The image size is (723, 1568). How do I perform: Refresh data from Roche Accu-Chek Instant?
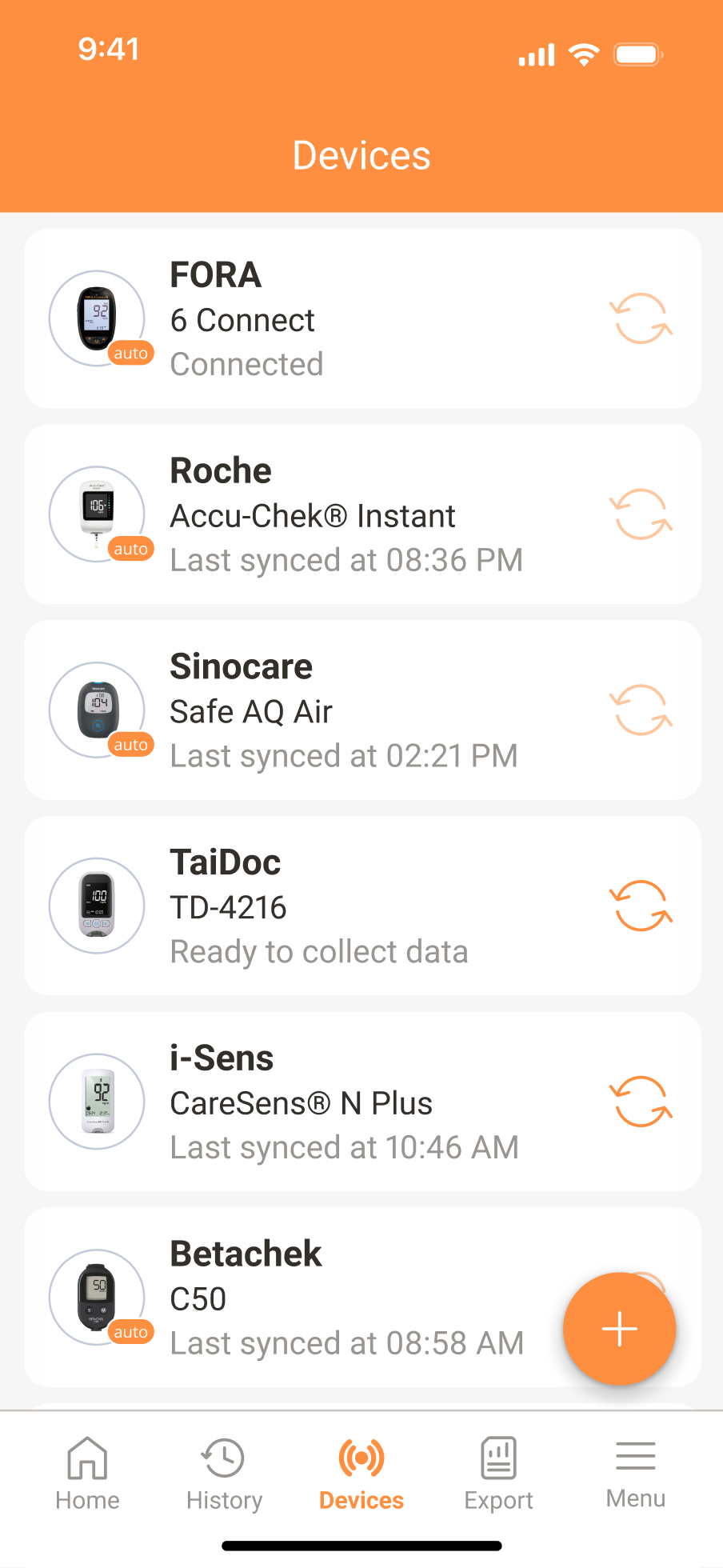[x=640, y=514]
